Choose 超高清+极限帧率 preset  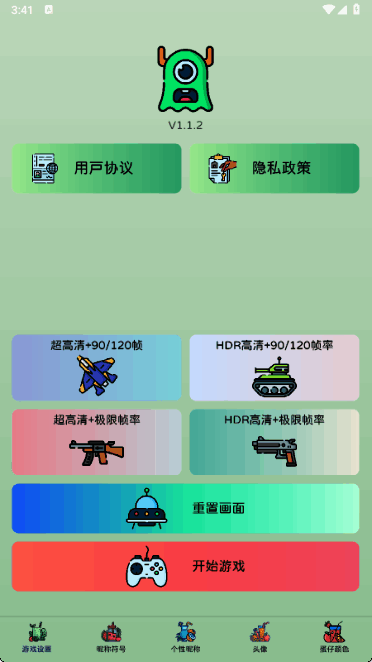pyautogui.click(x=97, y=442)
